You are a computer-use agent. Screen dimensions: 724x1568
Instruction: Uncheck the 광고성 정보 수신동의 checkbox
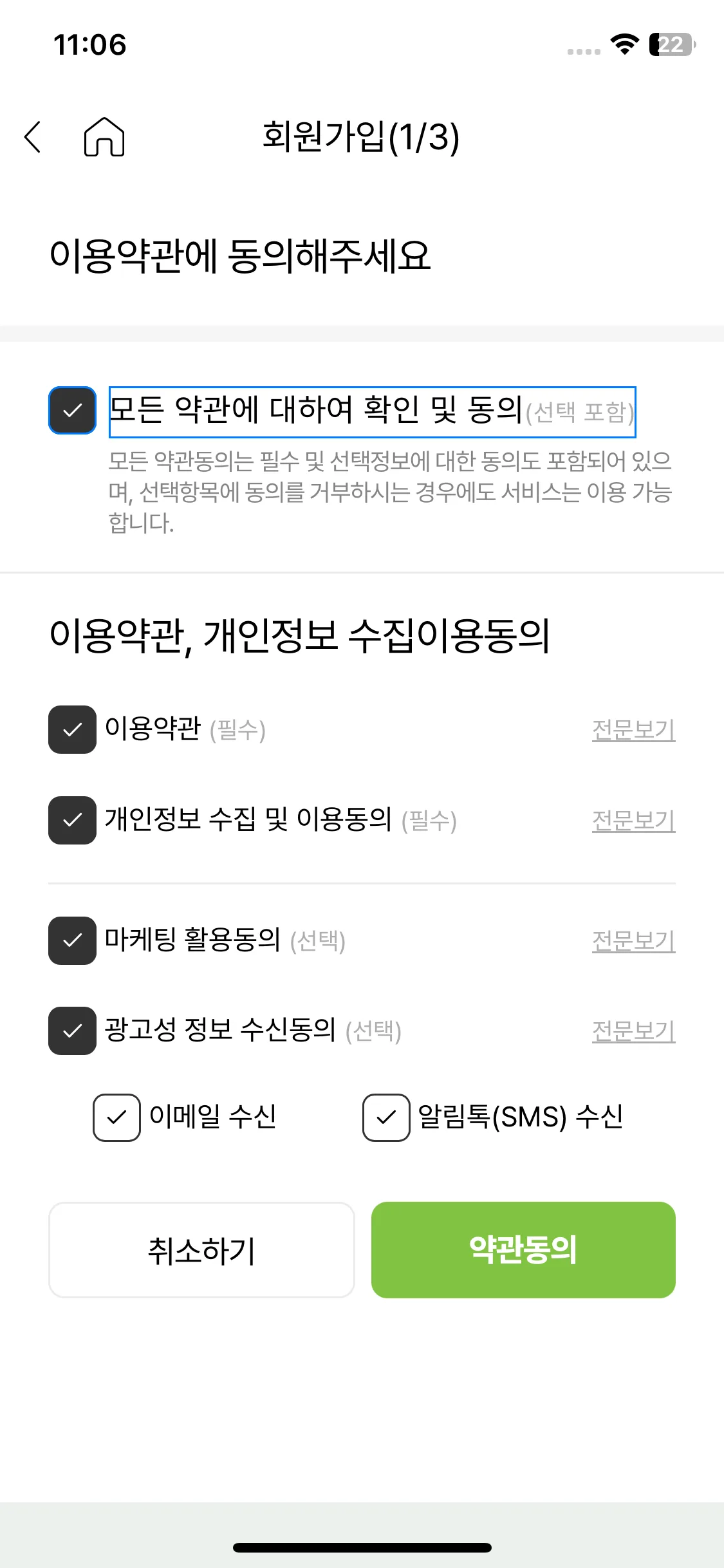click(72, 1031)
